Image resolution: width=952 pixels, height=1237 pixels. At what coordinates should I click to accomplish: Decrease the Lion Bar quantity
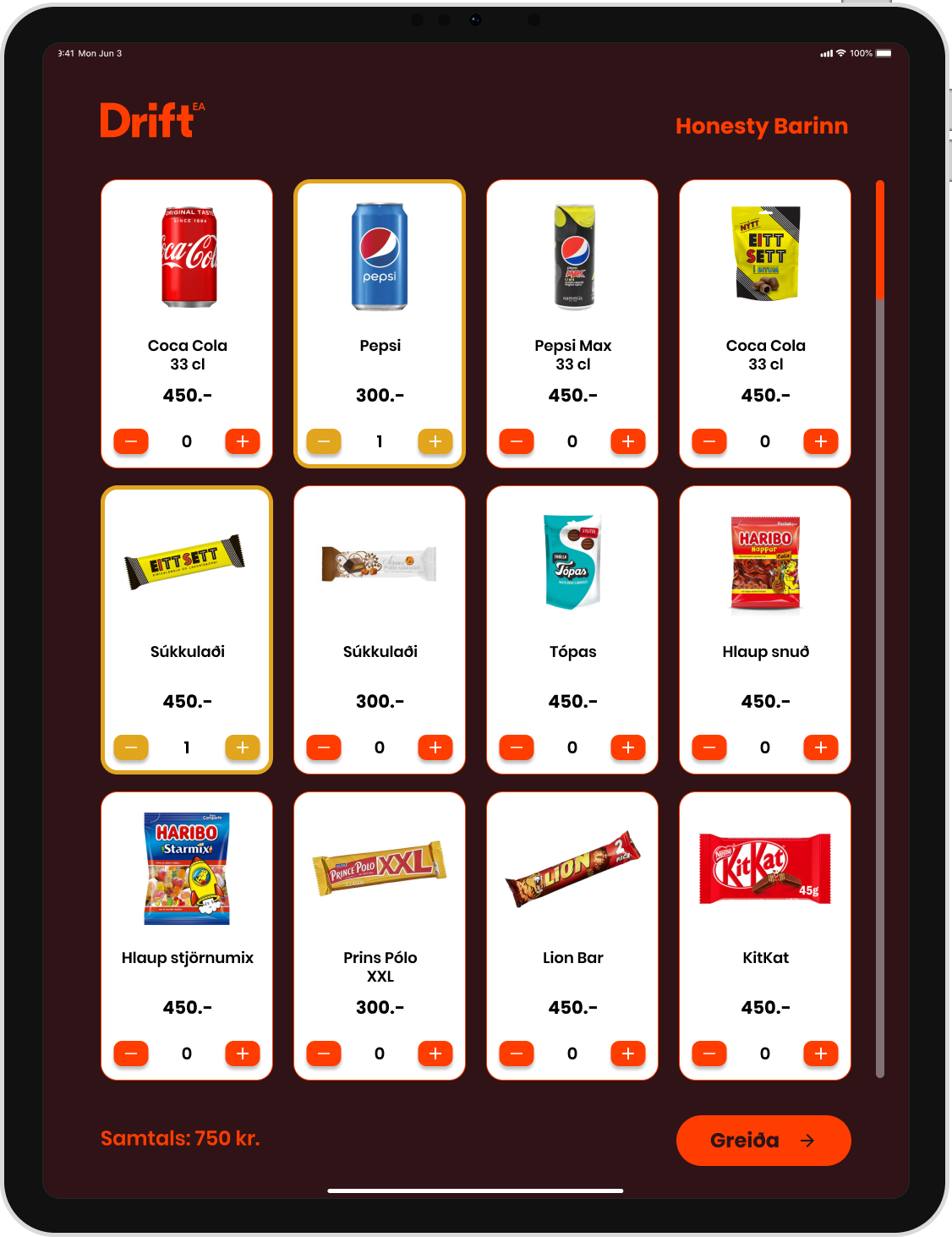tap(517, 1054)
